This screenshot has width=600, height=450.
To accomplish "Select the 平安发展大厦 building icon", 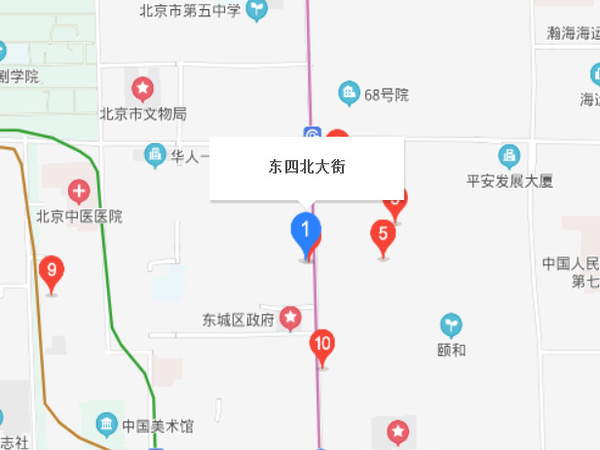I will [x=509, y=156].
